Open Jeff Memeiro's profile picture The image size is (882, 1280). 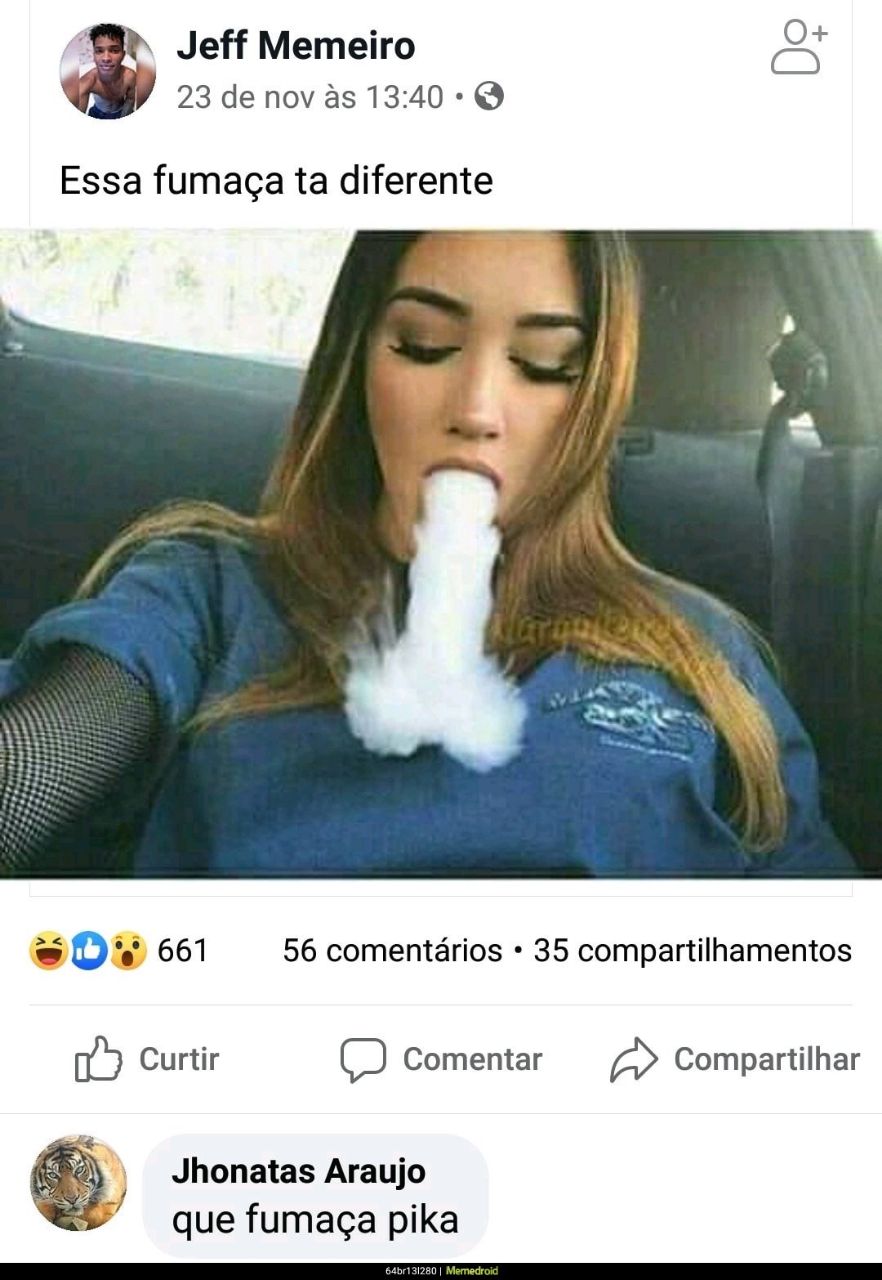(108, 71)
